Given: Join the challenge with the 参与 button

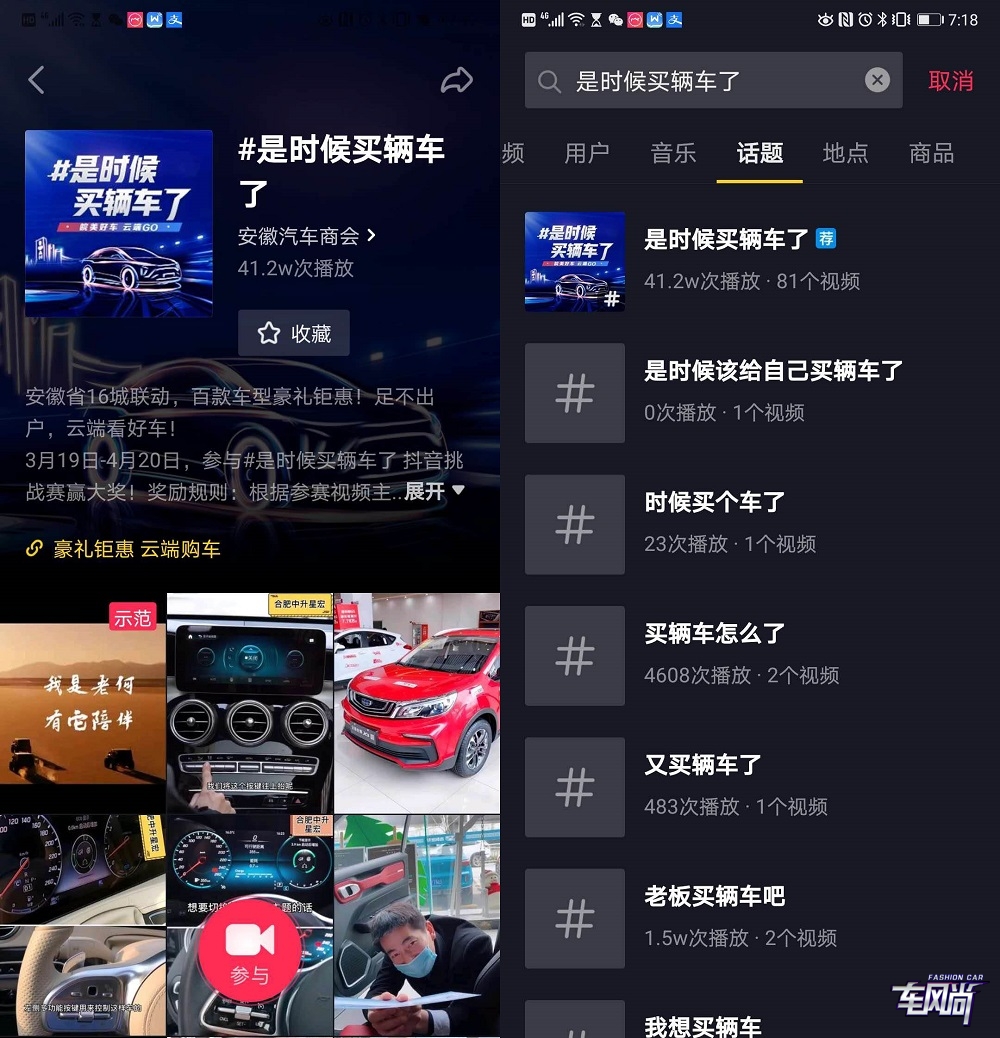Looking at the screenshot, I should pyautogui.click(x=249, y=949).
